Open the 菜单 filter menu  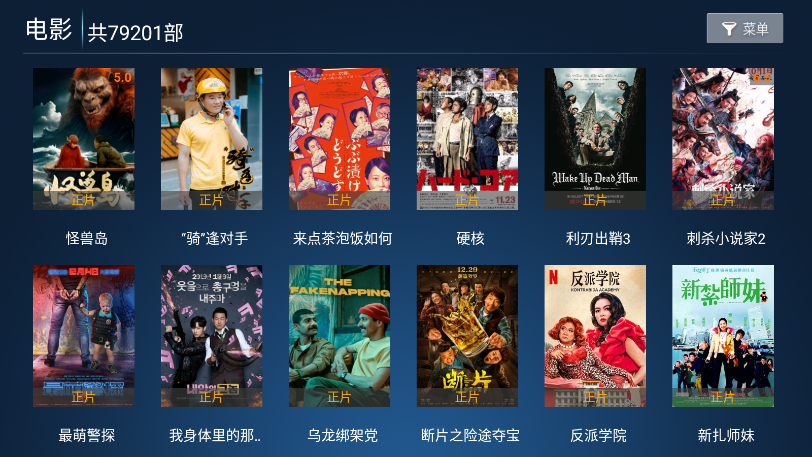744,29
